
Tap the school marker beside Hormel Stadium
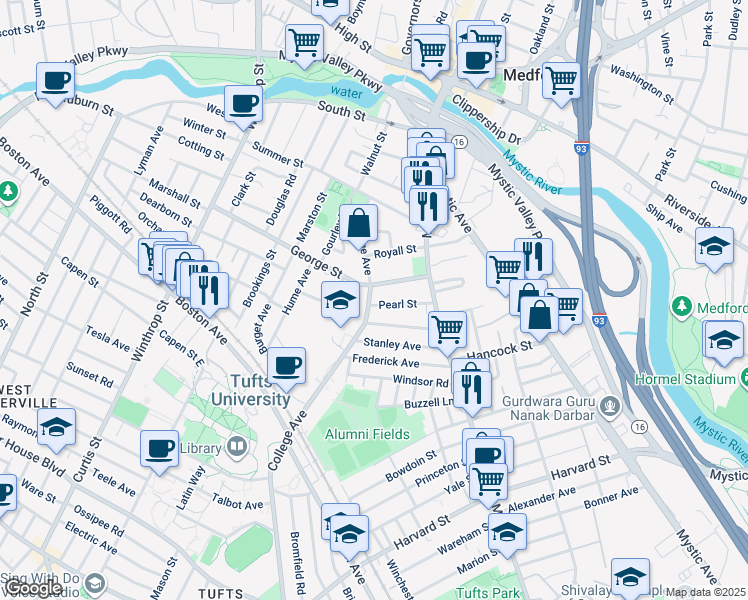723,339
